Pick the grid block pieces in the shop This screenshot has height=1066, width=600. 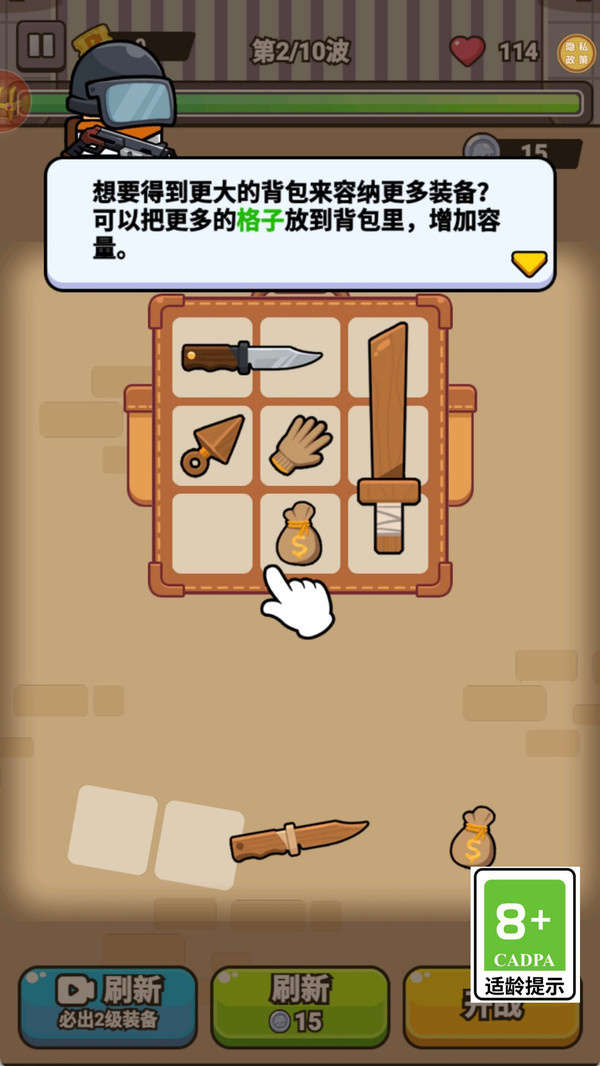click(156, 837)
